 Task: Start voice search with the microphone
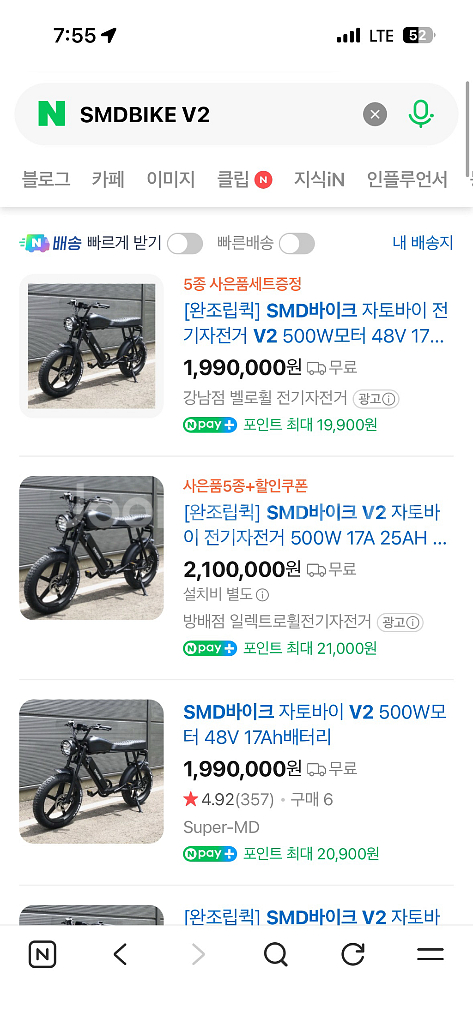coord(421,114)
